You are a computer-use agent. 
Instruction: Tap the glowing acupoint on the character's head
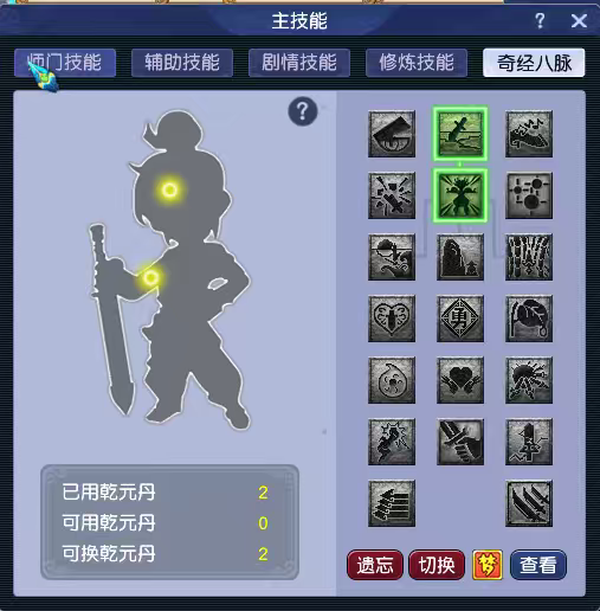(170, 189)
